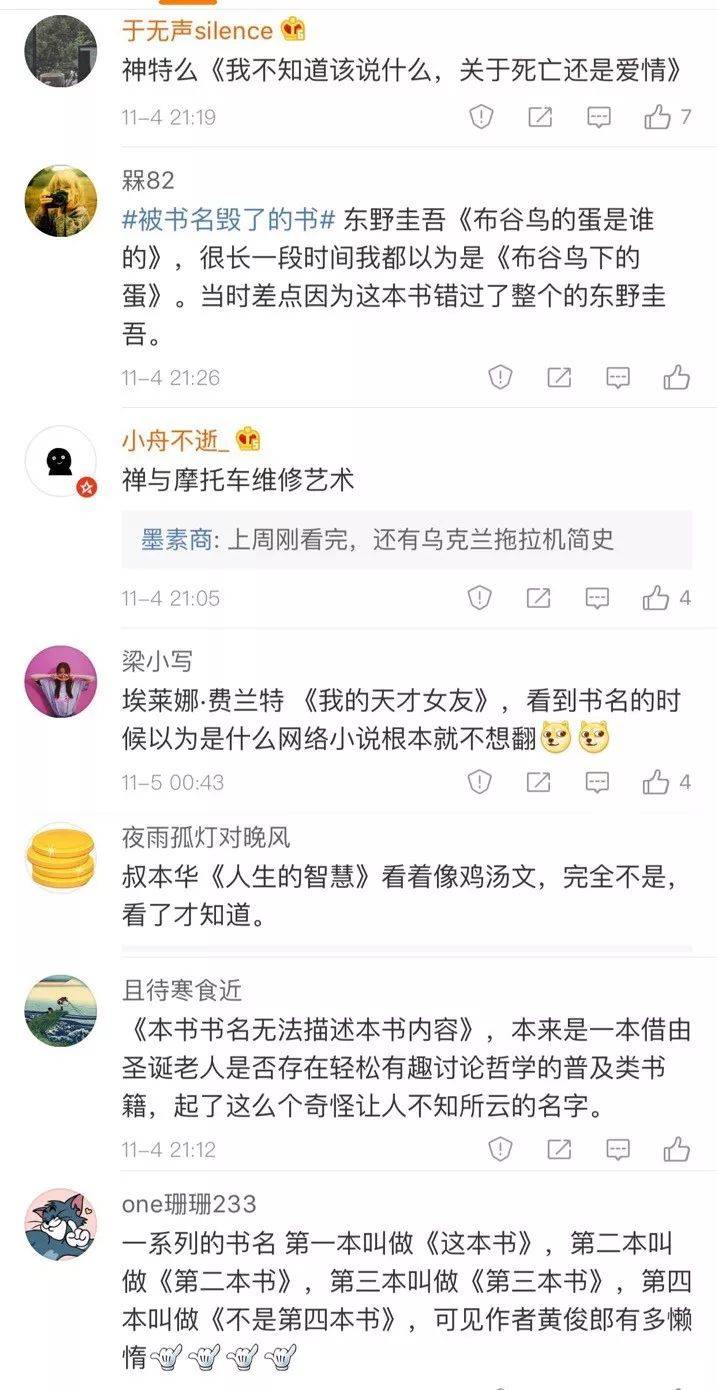717x1390 pixels.
Task: Report 小舟不逝_'s comment
Action: click(480, 598)
